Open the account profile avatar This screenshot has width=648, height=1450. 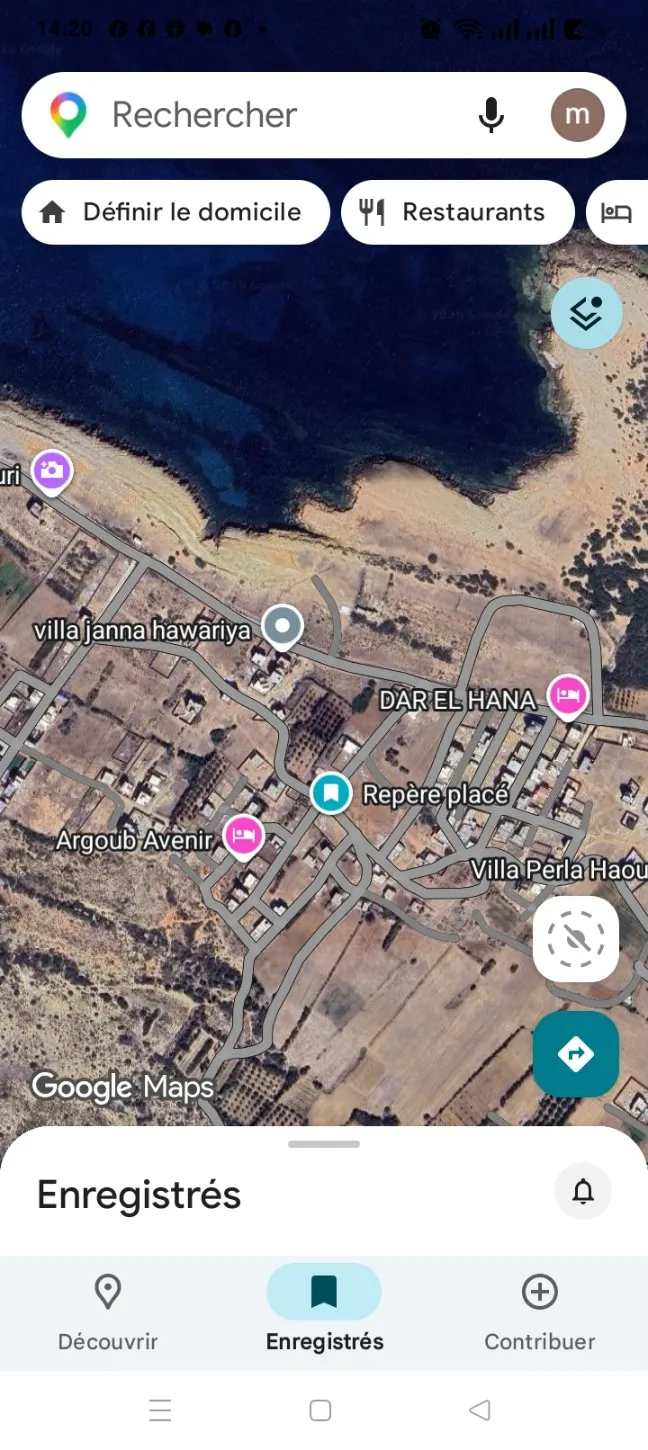(x=577, y=115)
